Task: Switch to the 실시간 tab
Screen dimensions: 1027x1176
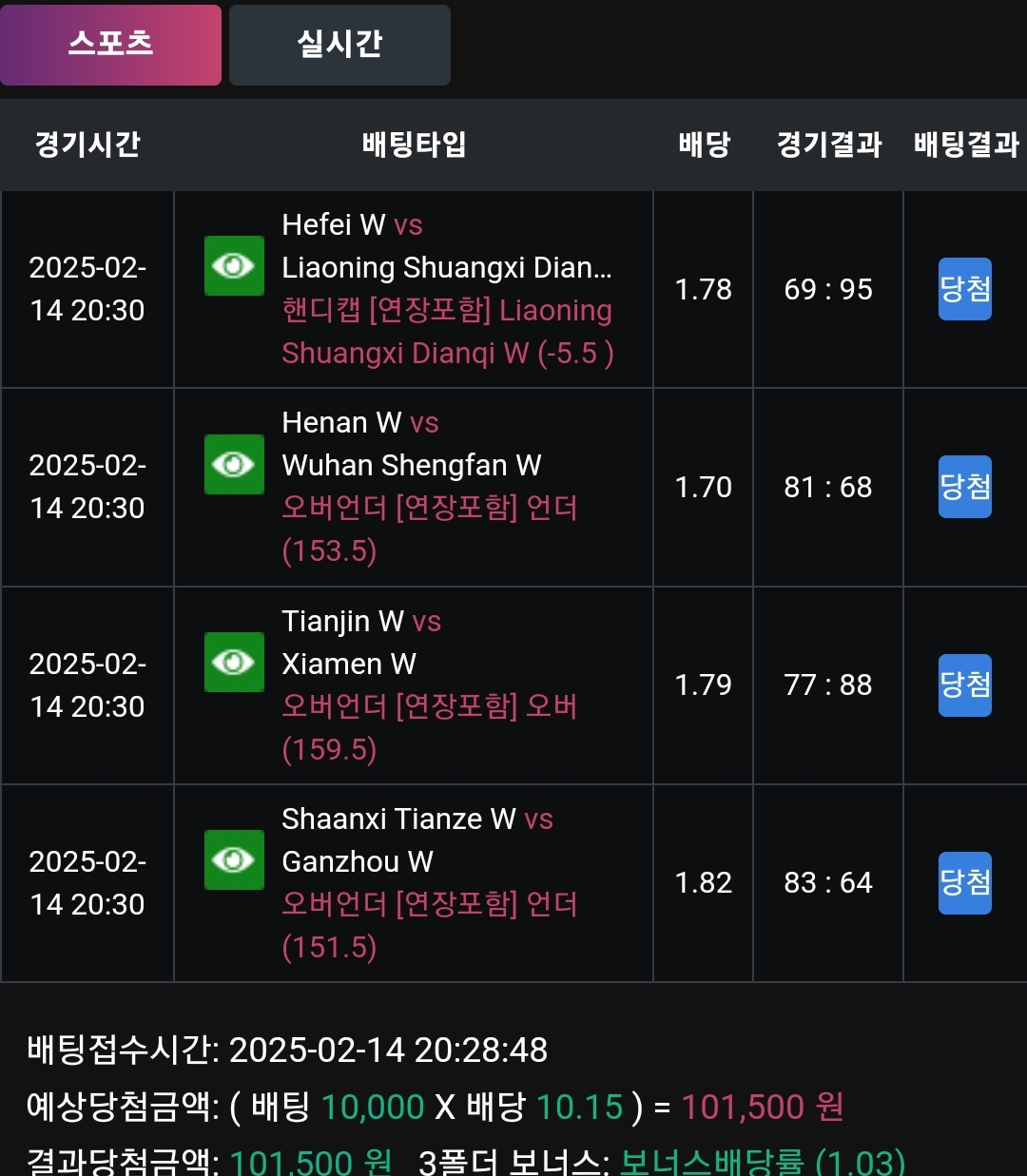Action: click(x=339, y=45)
